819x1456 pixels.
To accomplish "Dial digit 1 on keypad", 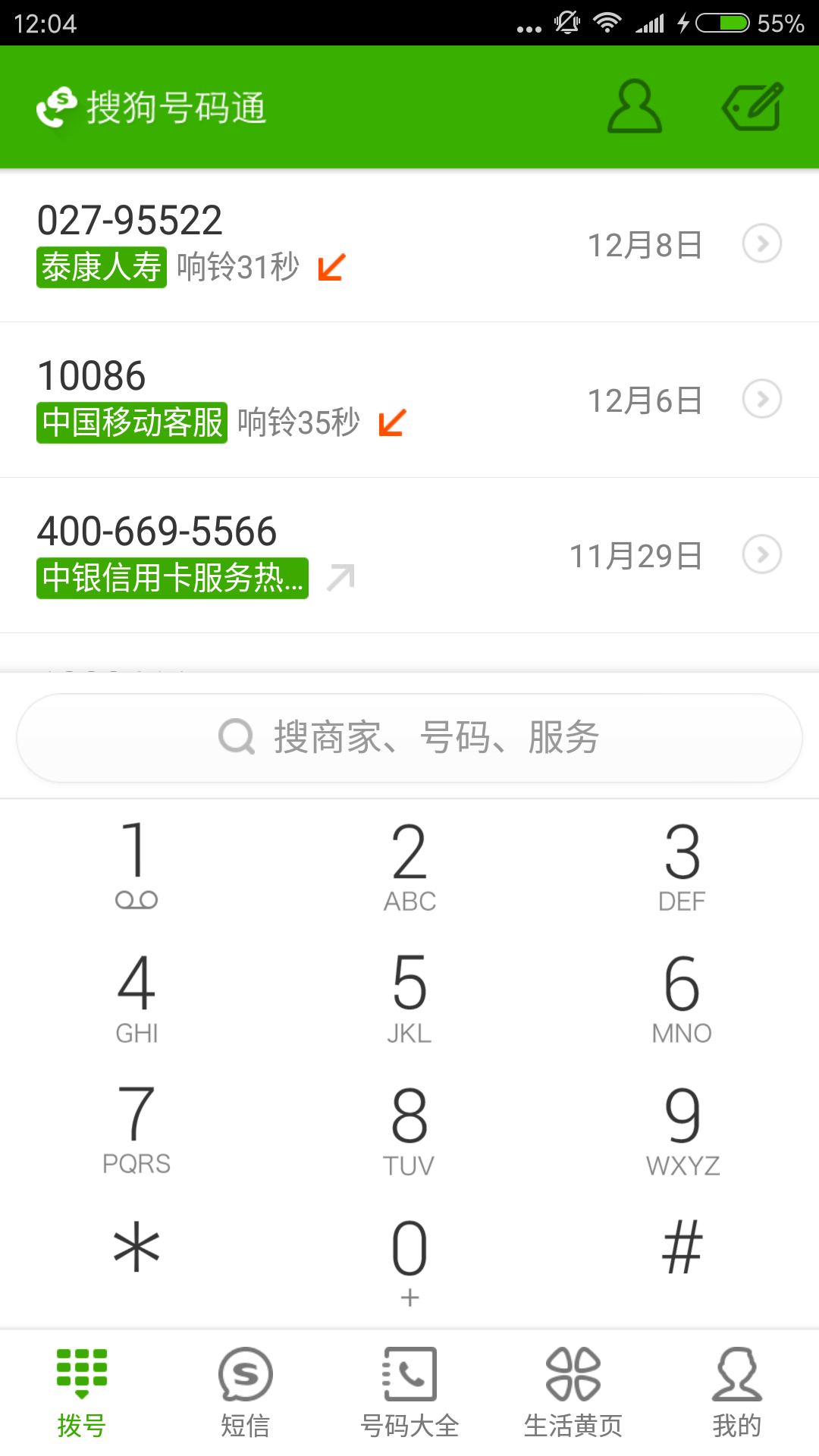I will tap(136, 863).
